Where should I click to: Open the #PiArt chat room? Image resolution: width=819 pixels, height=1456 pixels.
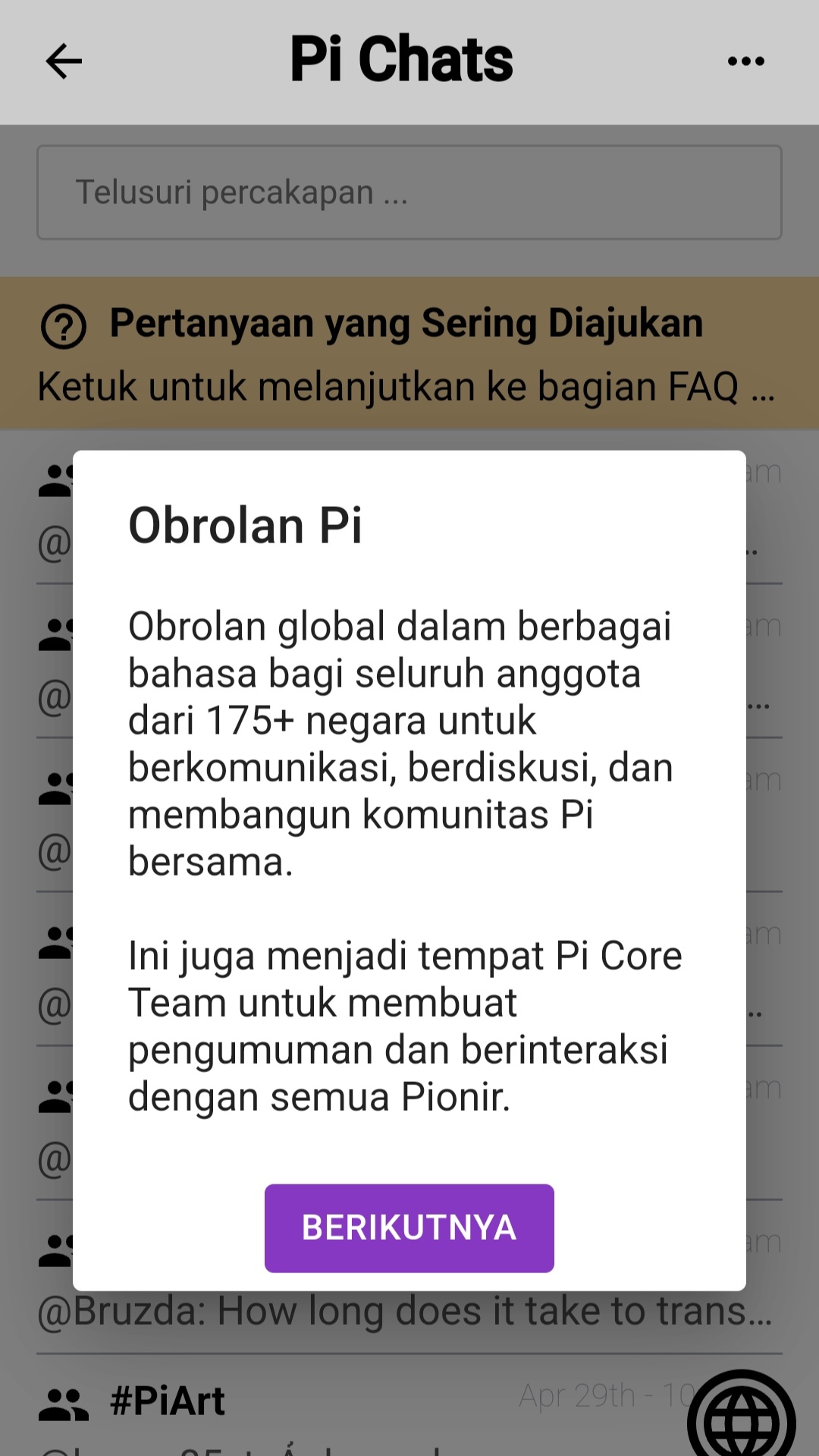168,1401
